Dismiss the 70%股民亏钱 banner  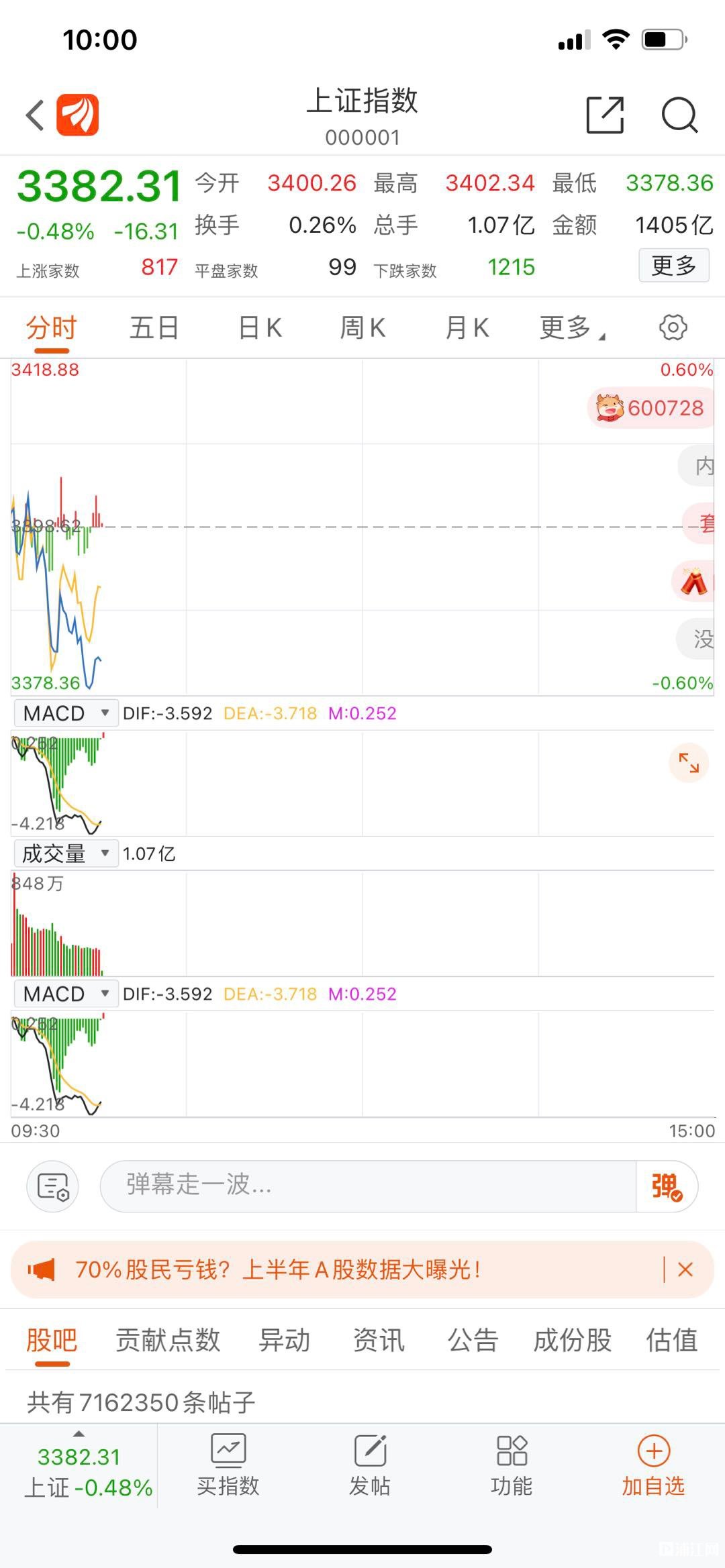(685, 1269)
